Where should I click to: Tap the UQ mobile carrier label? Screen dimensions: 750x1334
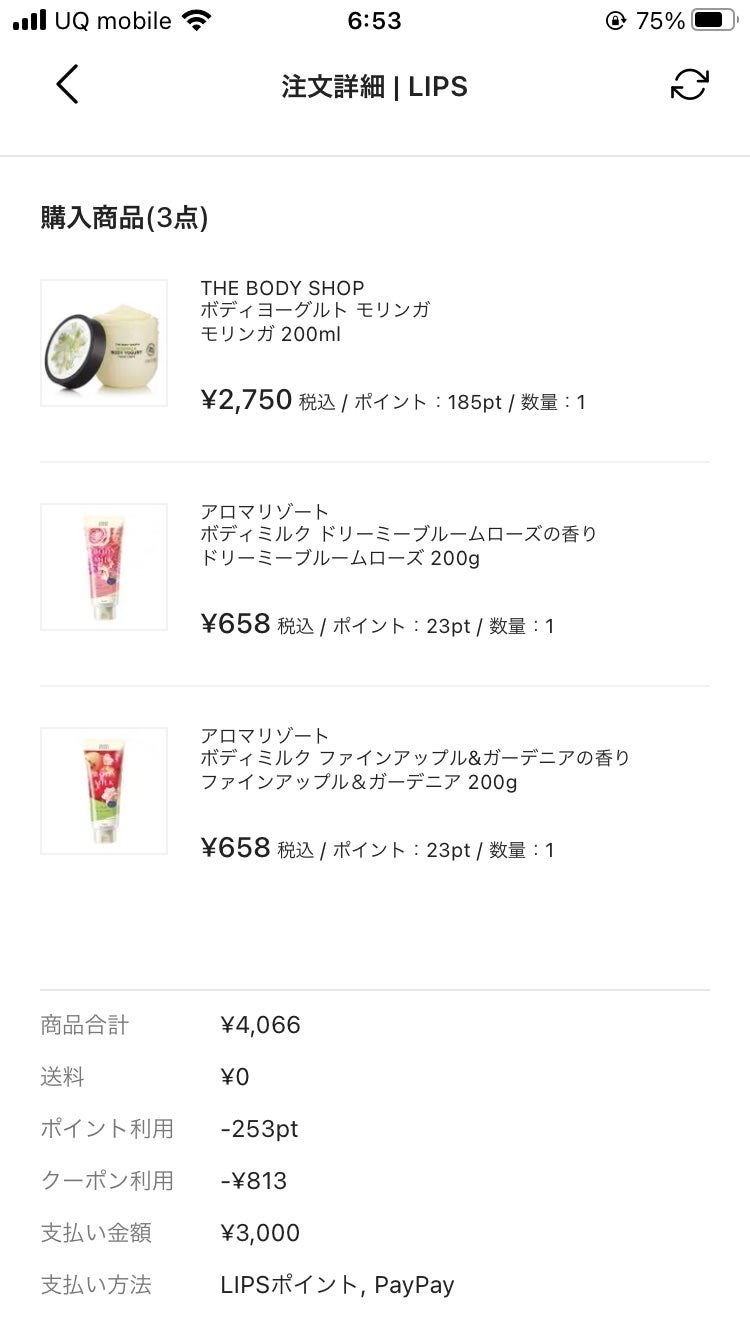coord(113,20)
